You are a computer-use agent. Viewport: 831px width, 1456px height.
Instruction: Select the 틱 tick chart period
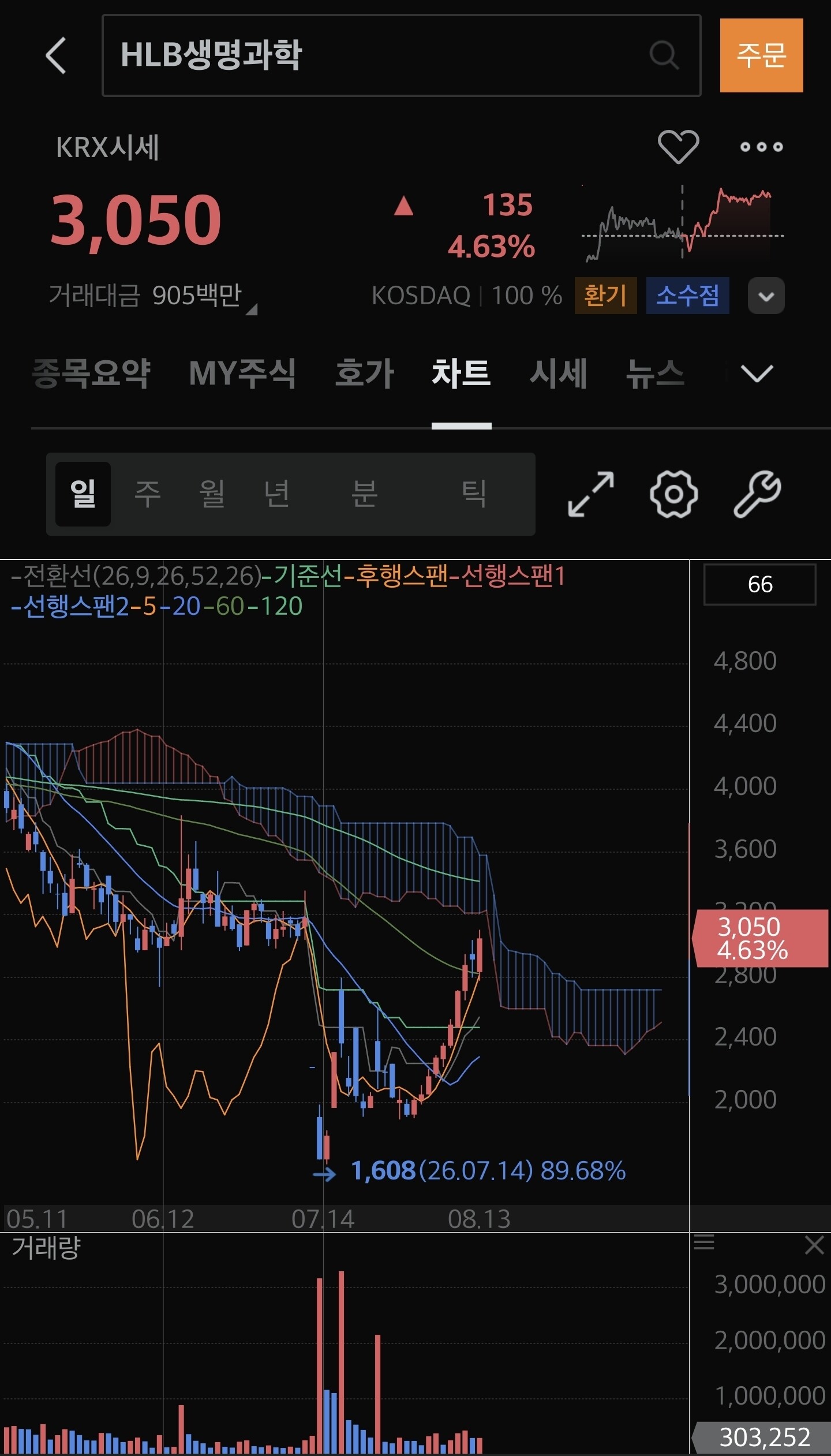pos(474,494)
